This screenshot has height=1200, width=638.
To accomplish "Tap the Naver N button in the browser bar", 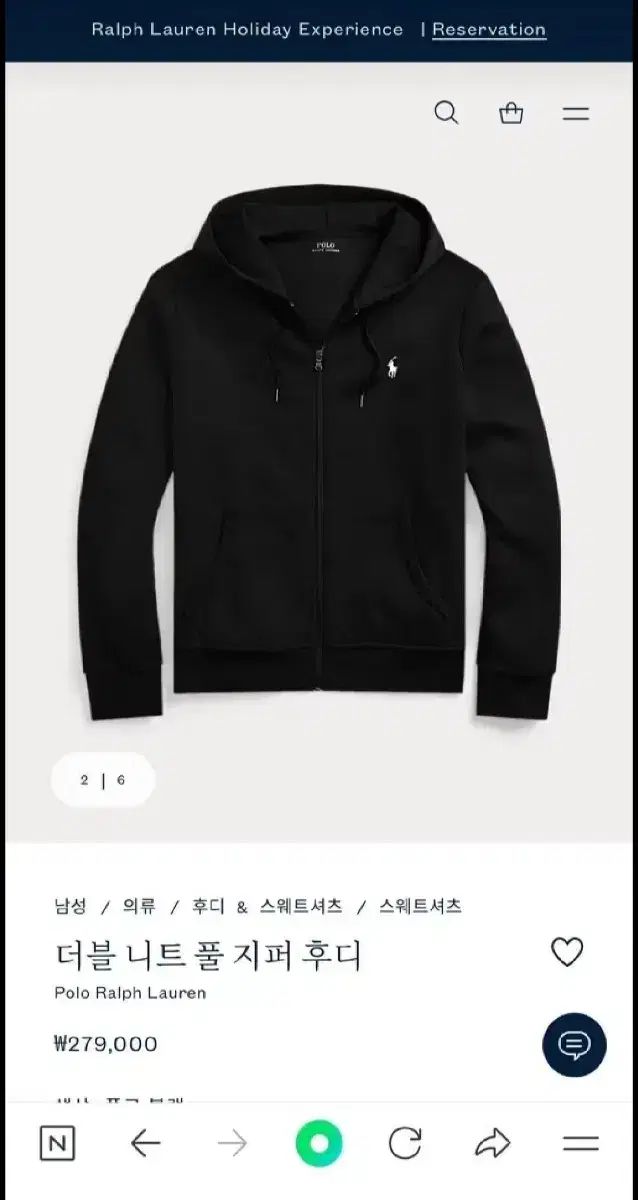I will (57, 1143).
